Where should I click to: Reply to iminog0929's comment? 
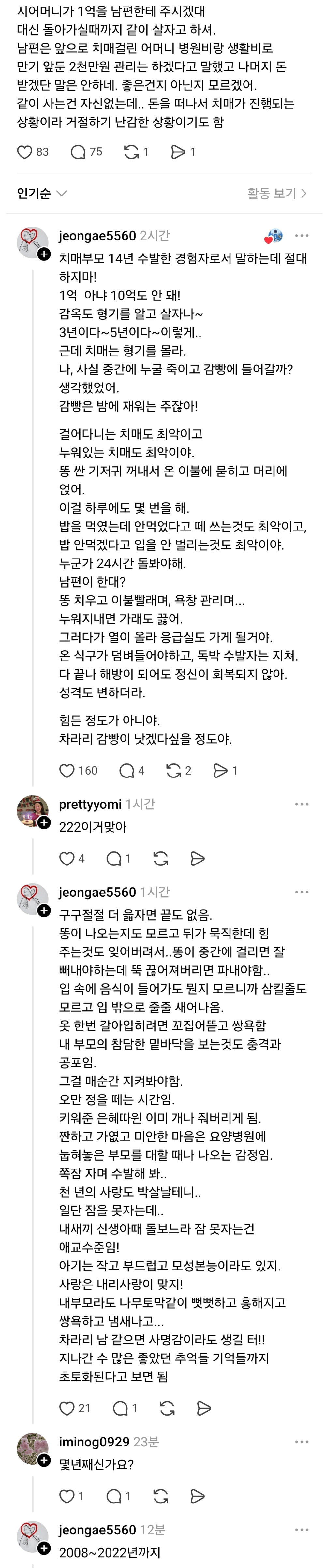[114, 1497]
